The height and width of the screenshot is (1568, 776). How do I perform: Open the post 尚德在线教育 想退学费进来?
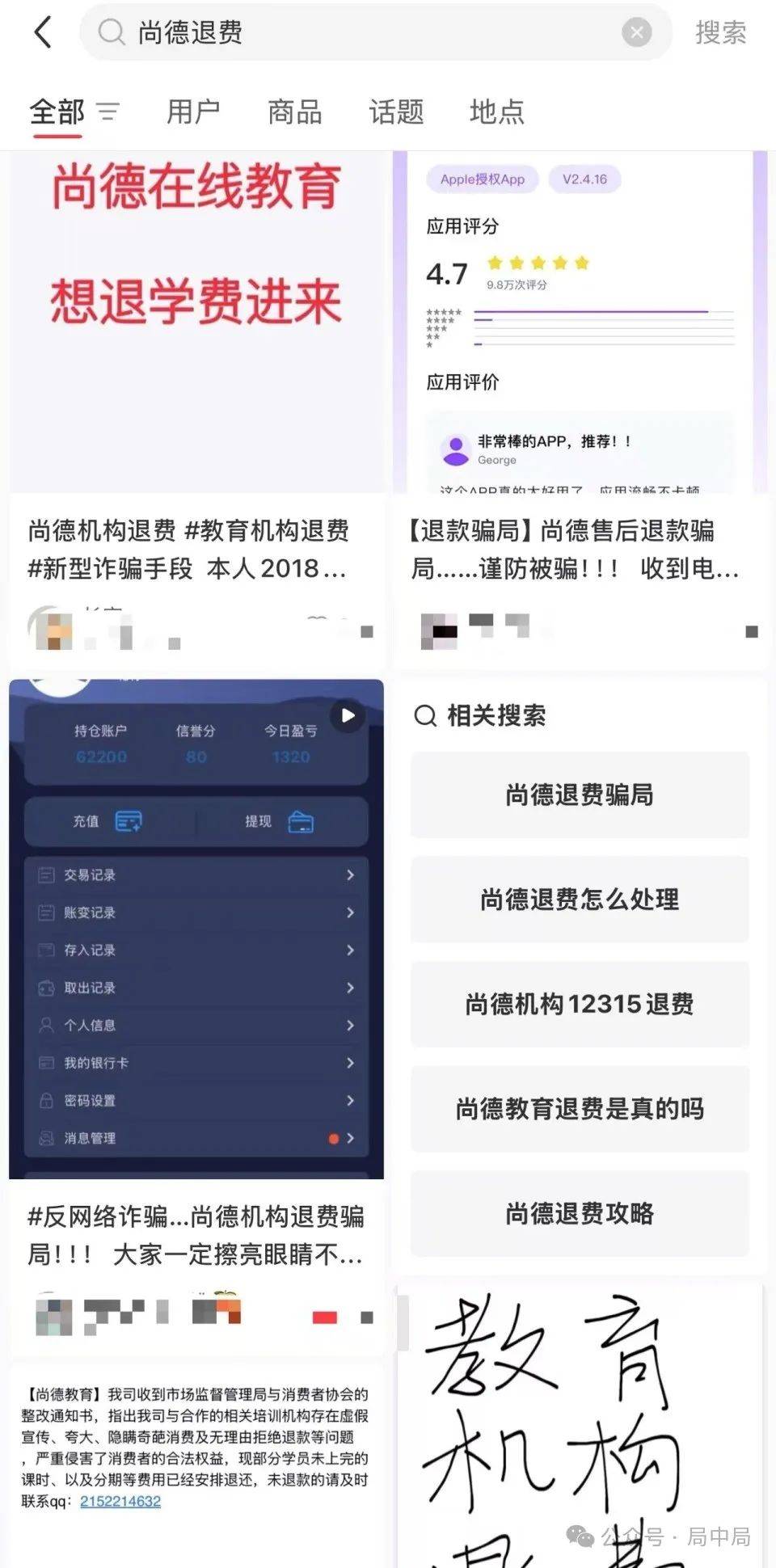pyautogui.click(x=196, y=323)
